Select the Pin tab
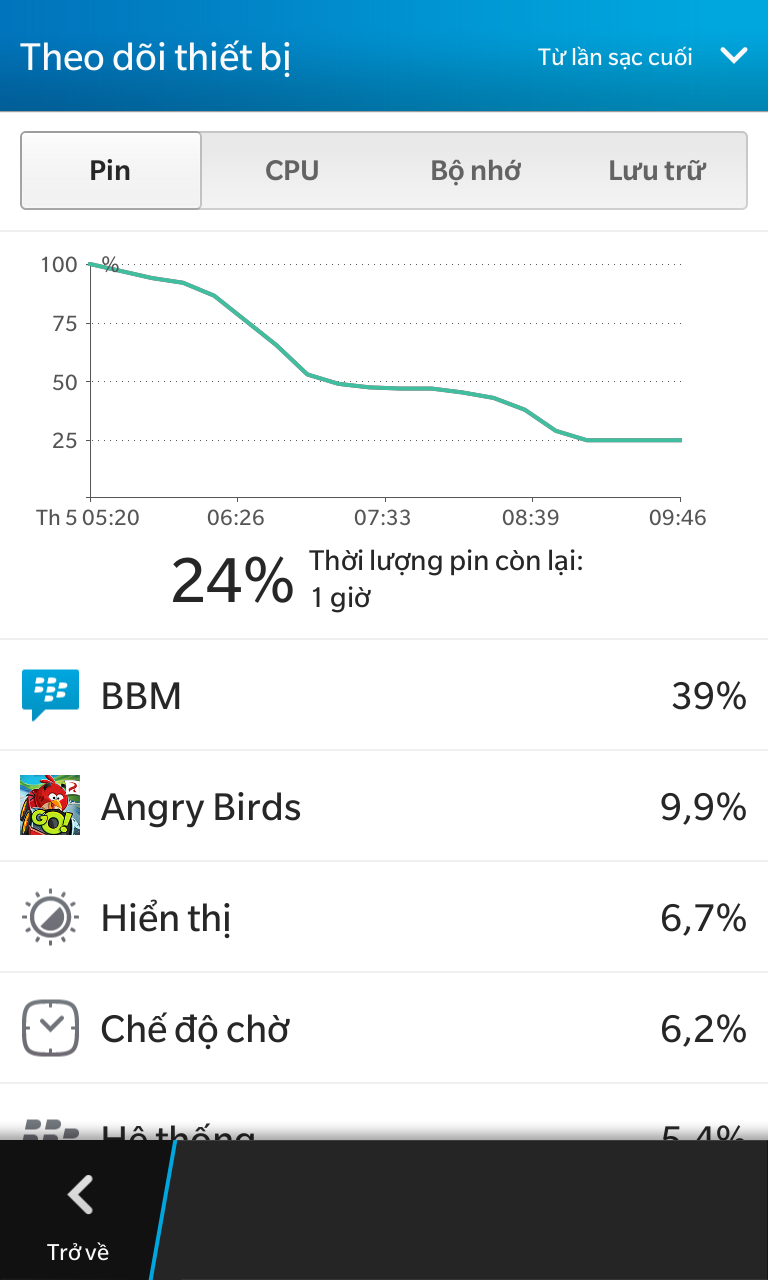This screenshot has width=768, height=1280. (x=111, y=170)
